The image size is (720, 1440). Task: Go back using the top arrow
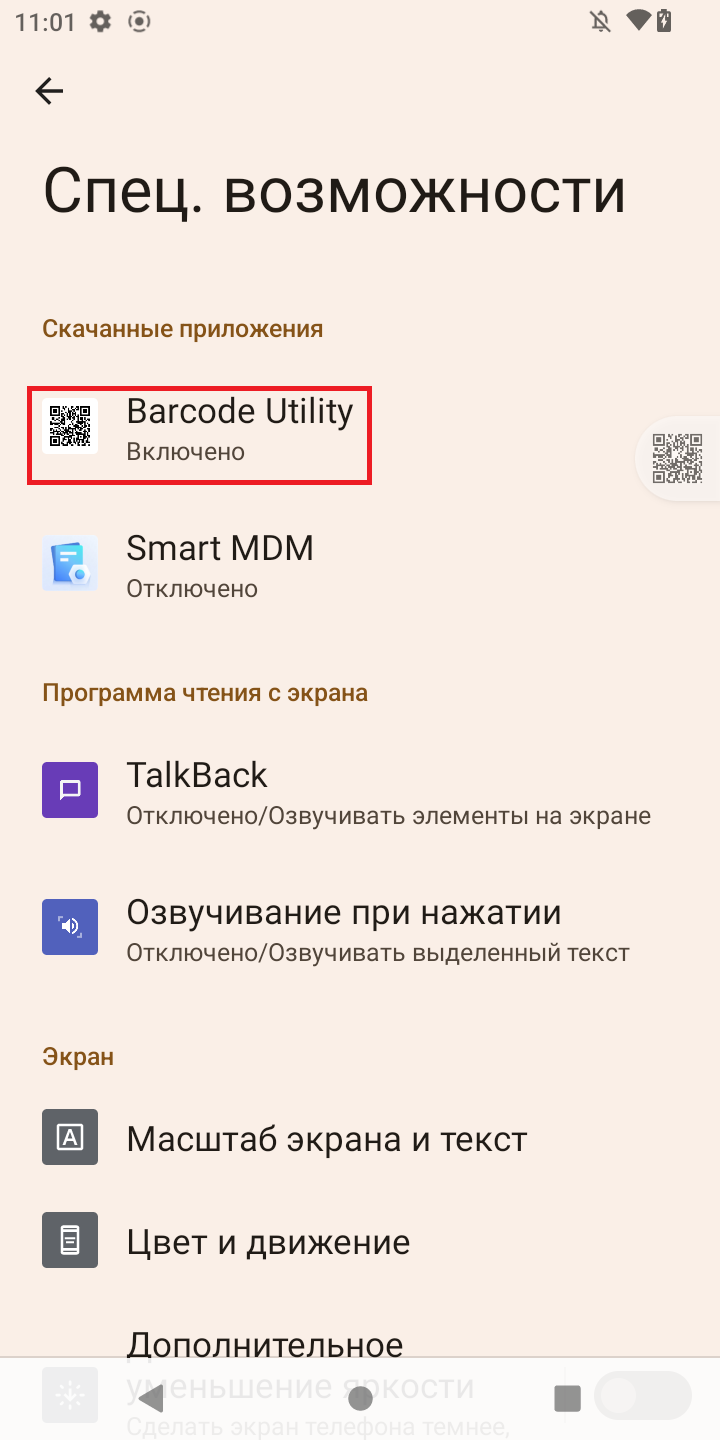(x=49, y=91)
